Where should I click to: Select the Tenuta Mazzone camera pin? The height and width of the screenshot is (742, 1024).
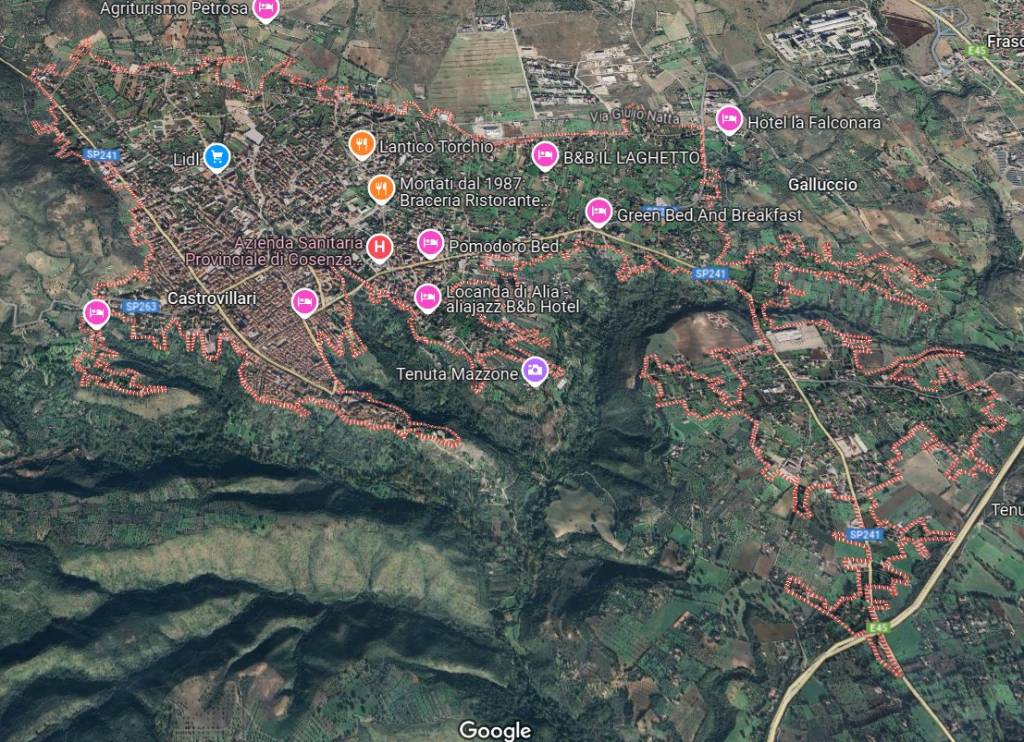pos(535,370)
